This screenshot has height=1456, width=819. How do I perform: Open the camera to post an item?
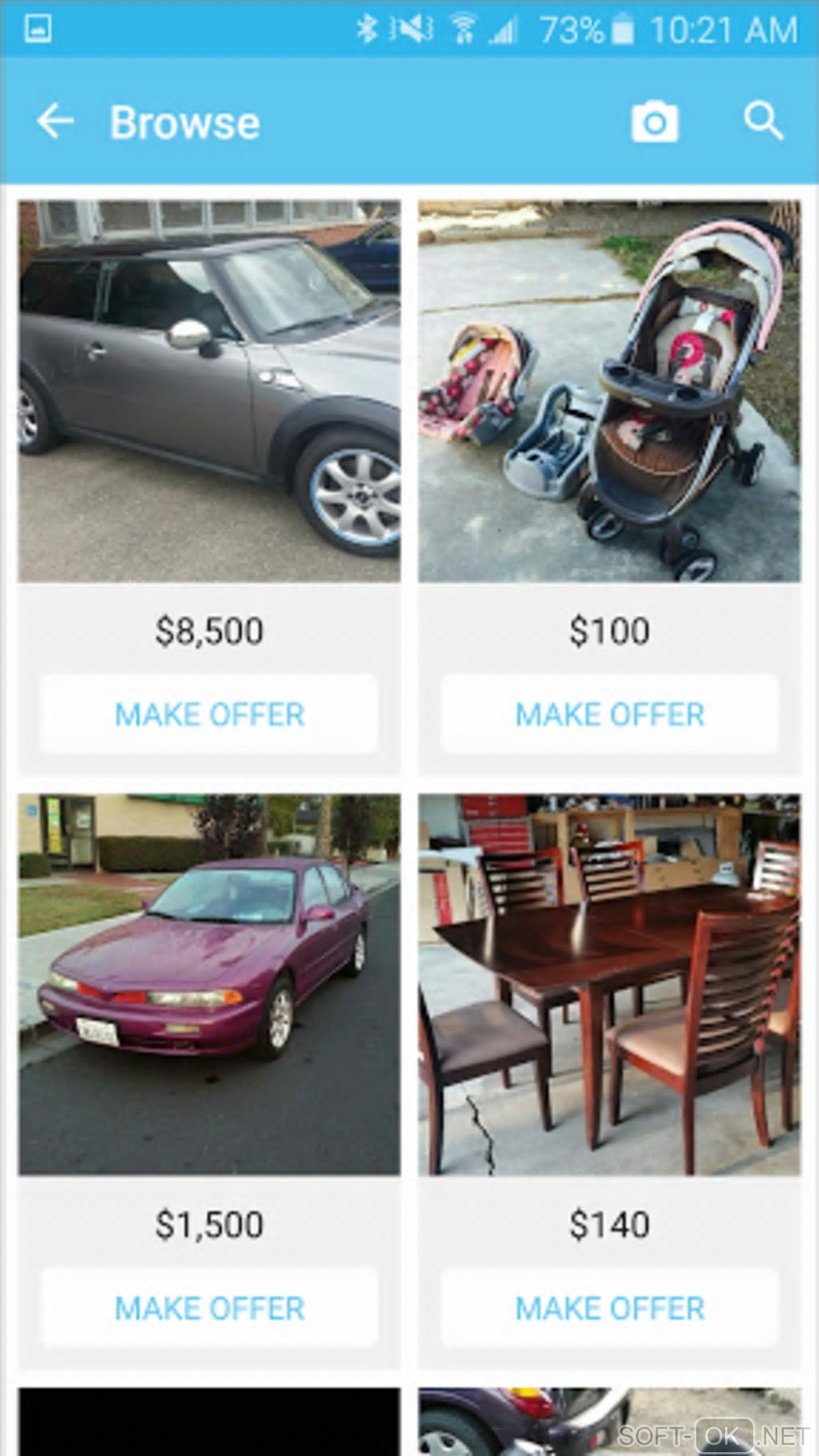click(654, 122)
